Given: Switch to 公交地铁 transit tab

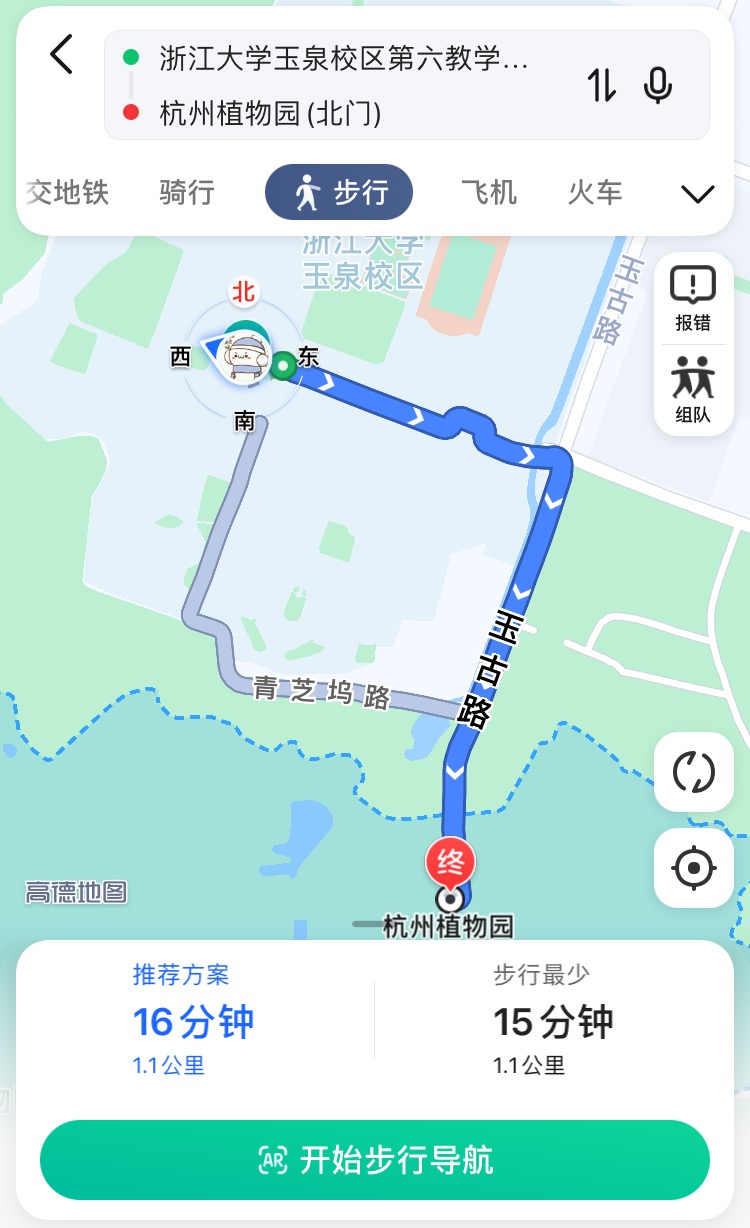Looking at the screenshot, I should click(66, 191).
